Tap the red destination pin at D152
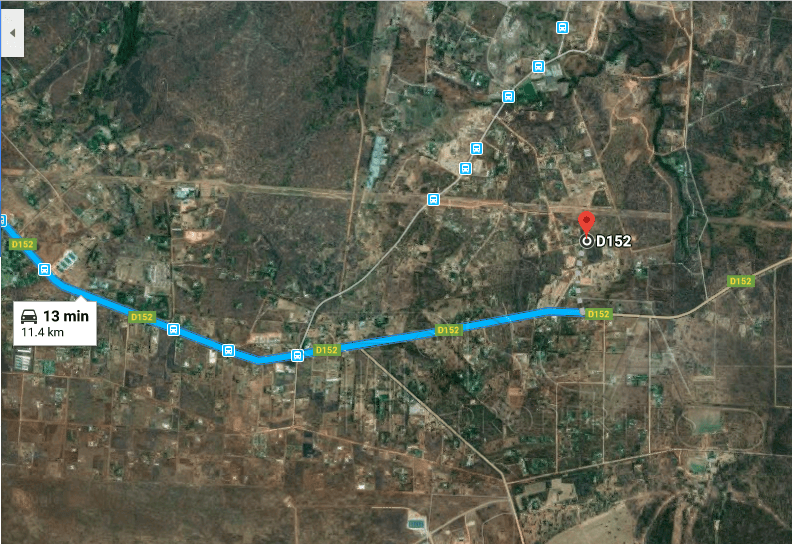Image resolution: width=792 pixels, height=544 pixels. click(587, 222)
